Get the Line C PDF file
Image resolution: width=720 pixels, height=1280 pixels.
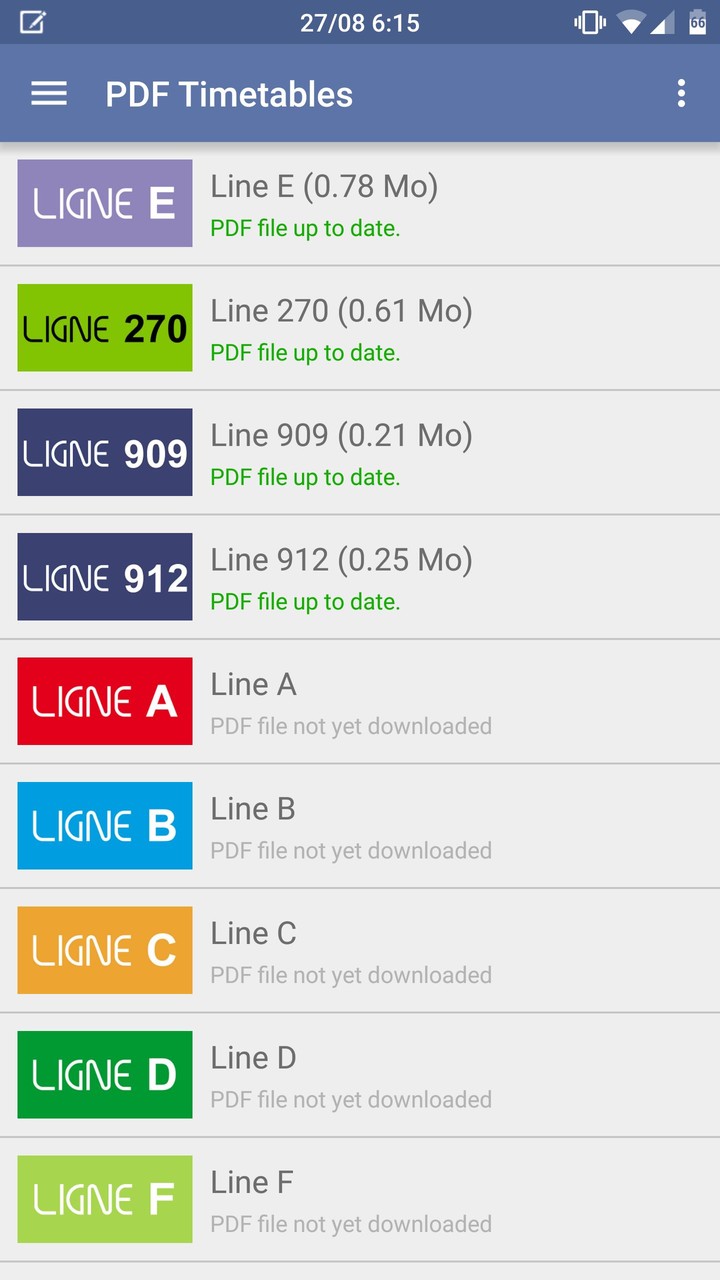(360, 950)
